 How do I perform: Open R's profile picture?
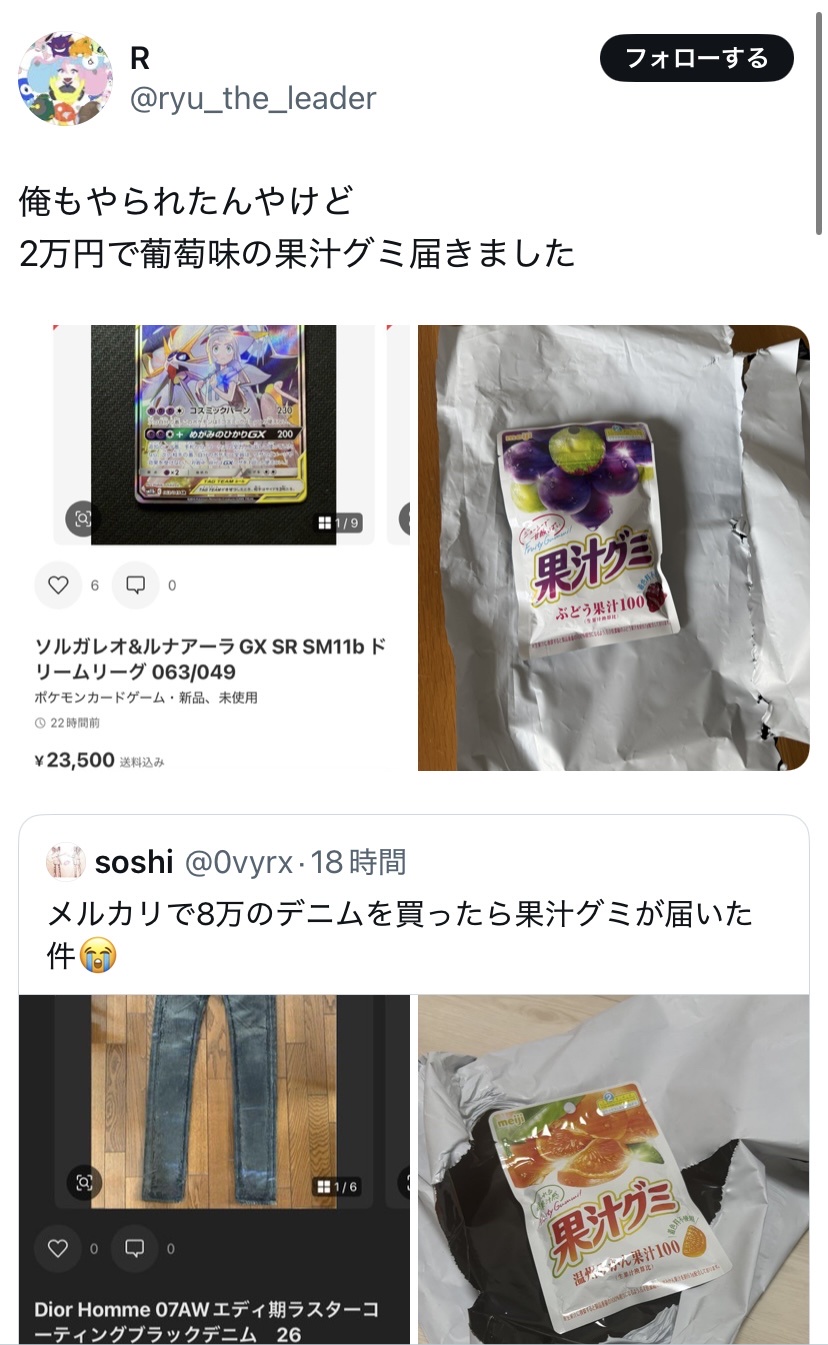pyautogui.click(x=66, y=78)
